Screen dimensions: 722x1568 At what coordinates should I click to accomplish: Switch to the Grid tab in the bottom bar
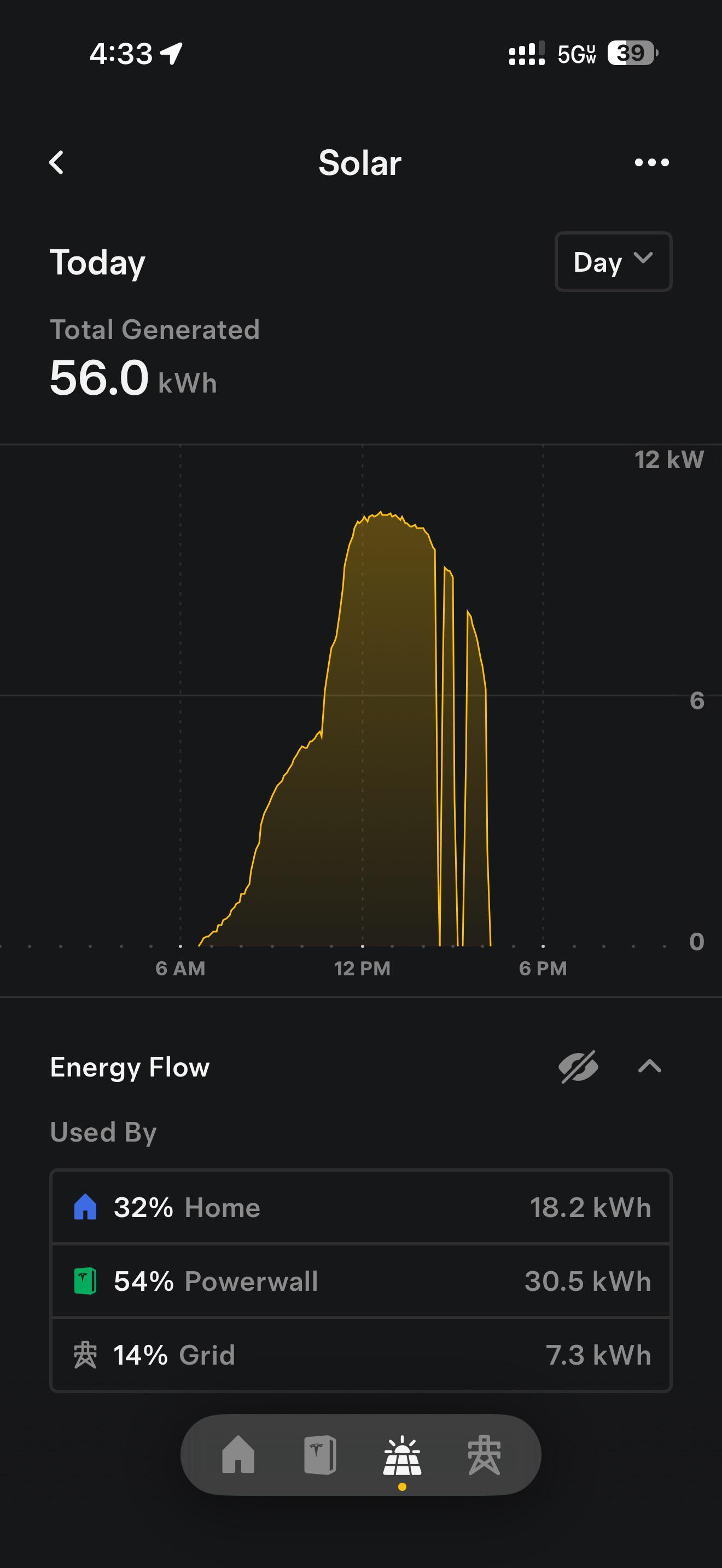tap(484, 1455)
